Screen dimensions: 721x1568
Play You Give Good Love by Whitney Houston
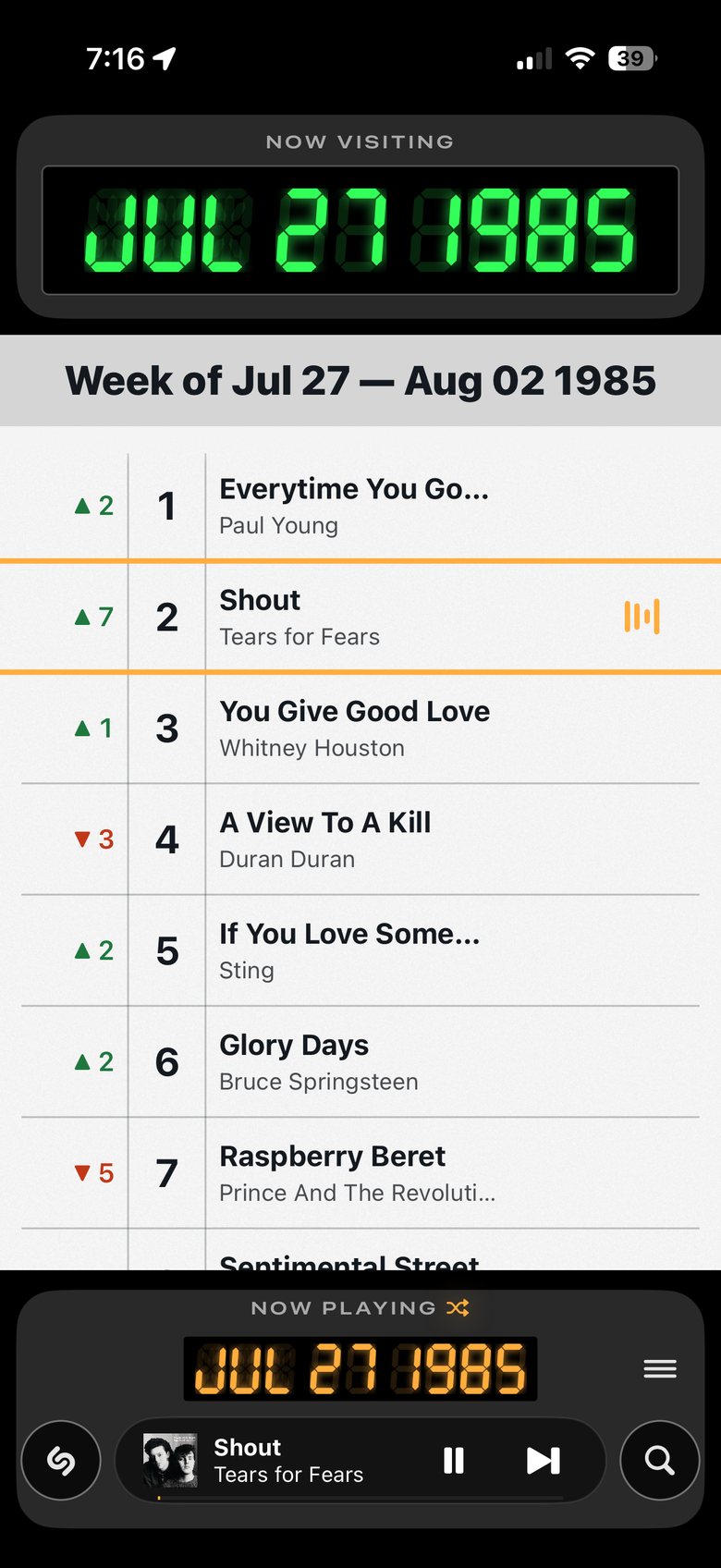pos(360,729)
